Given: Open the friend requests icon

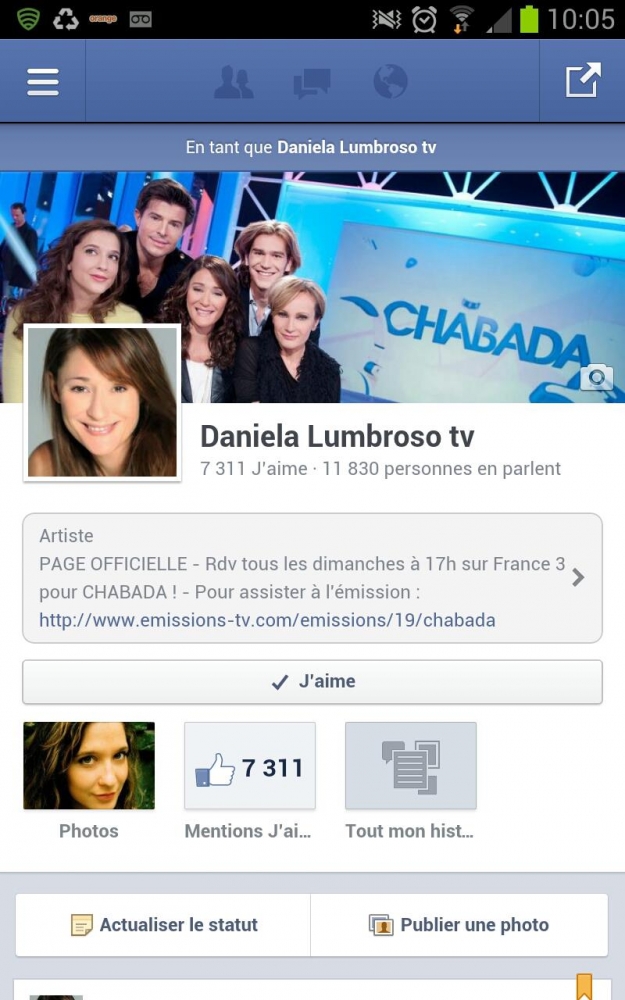Looking at the screenshot, I should (233, 82).
